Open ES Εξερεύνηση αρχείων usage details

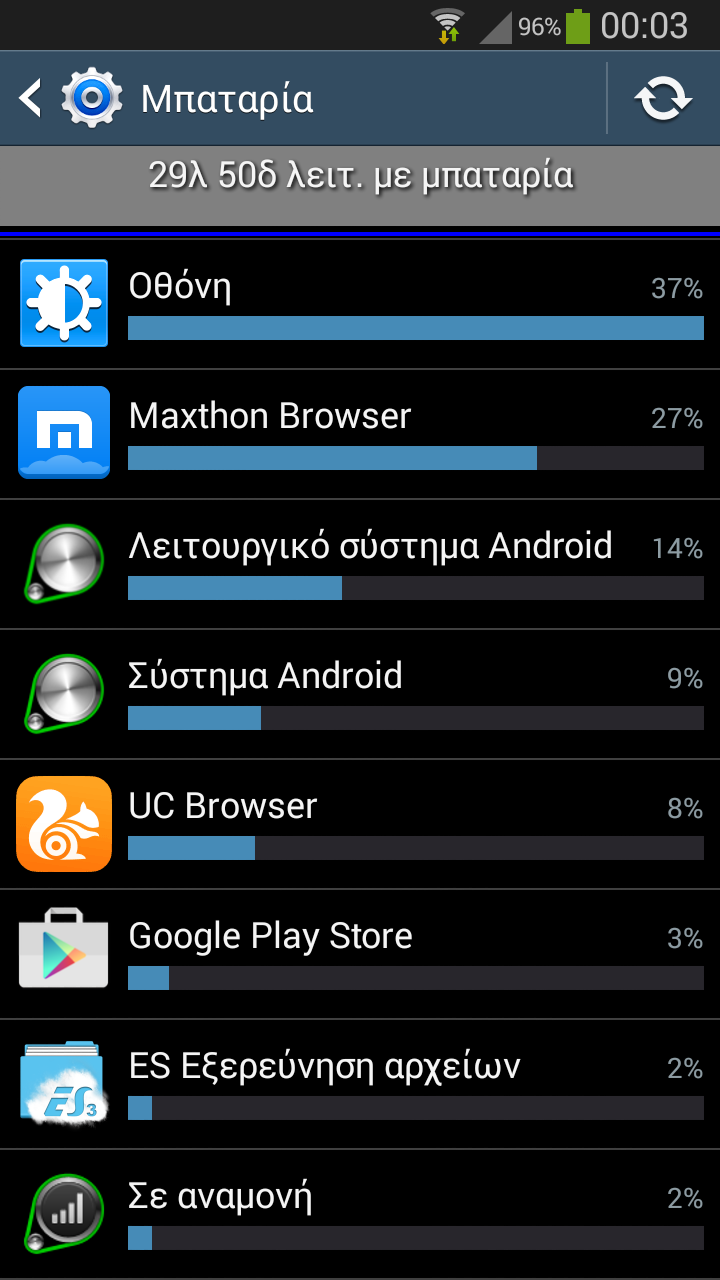[360, 1085]
